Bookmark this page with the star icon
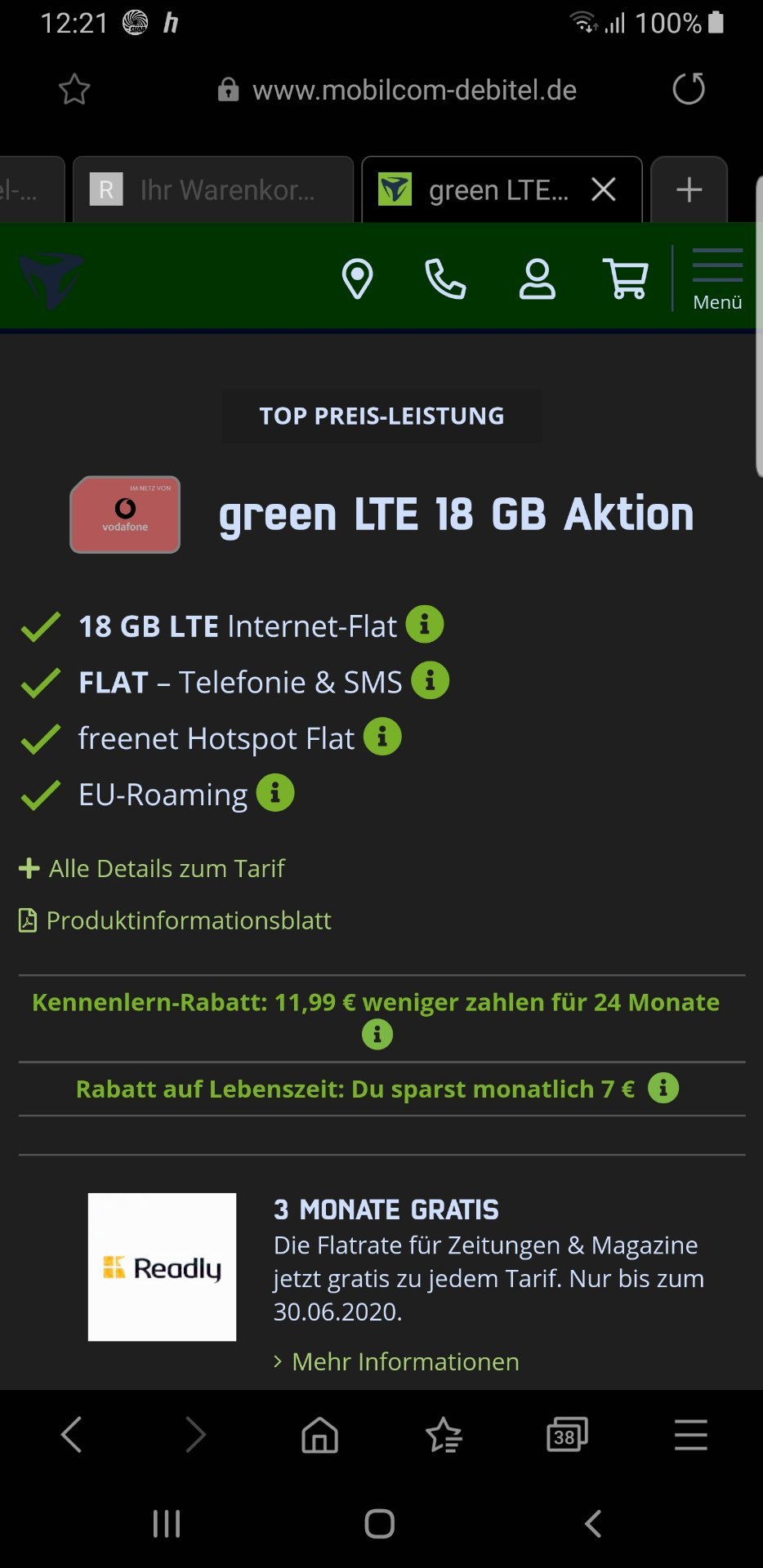This screenshot has height=1568, width=763. (74, 89)
